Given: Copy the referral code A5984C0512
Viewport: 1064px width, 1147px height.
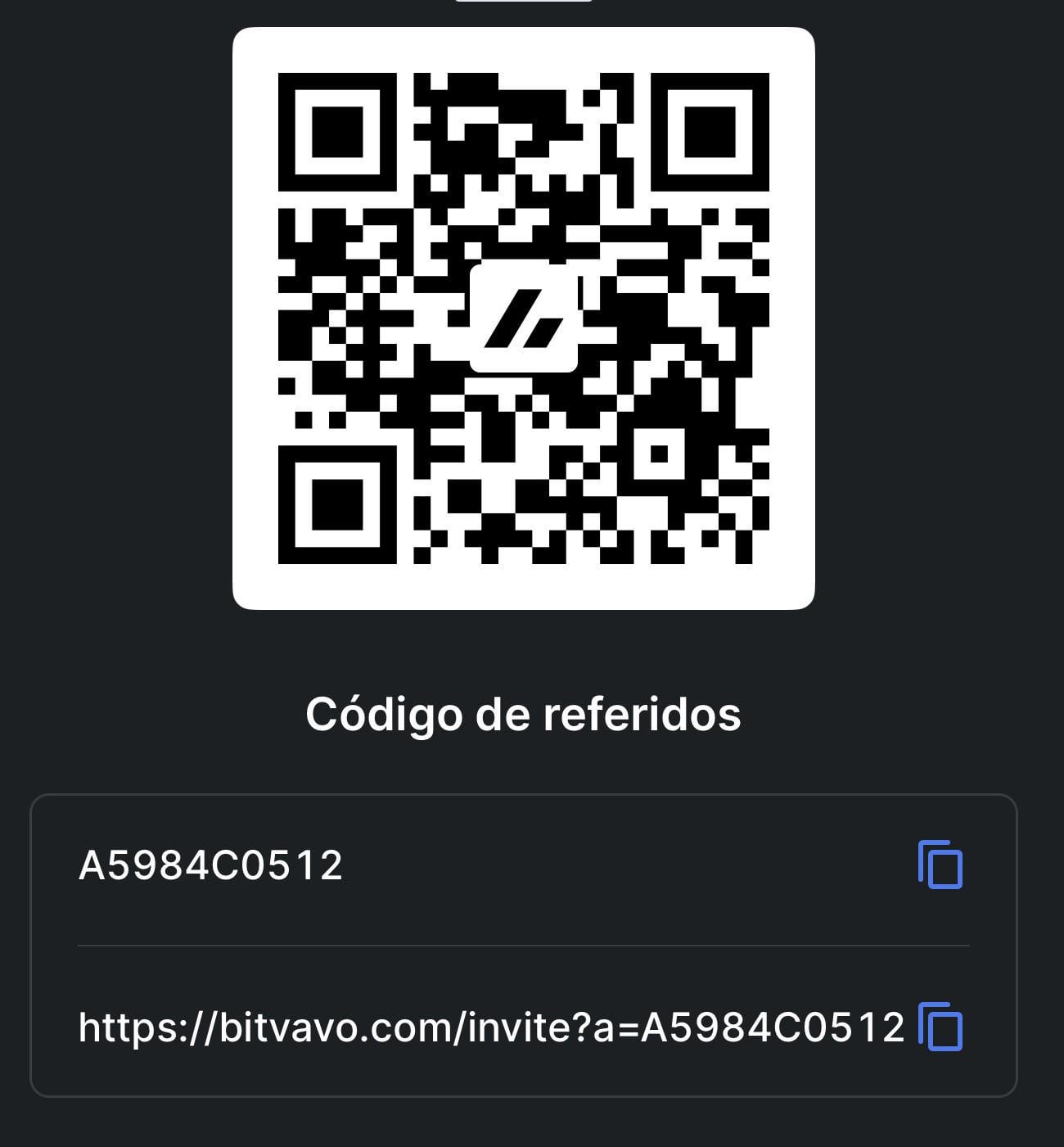Looking at the screenshot, I should tap(940, 865).
